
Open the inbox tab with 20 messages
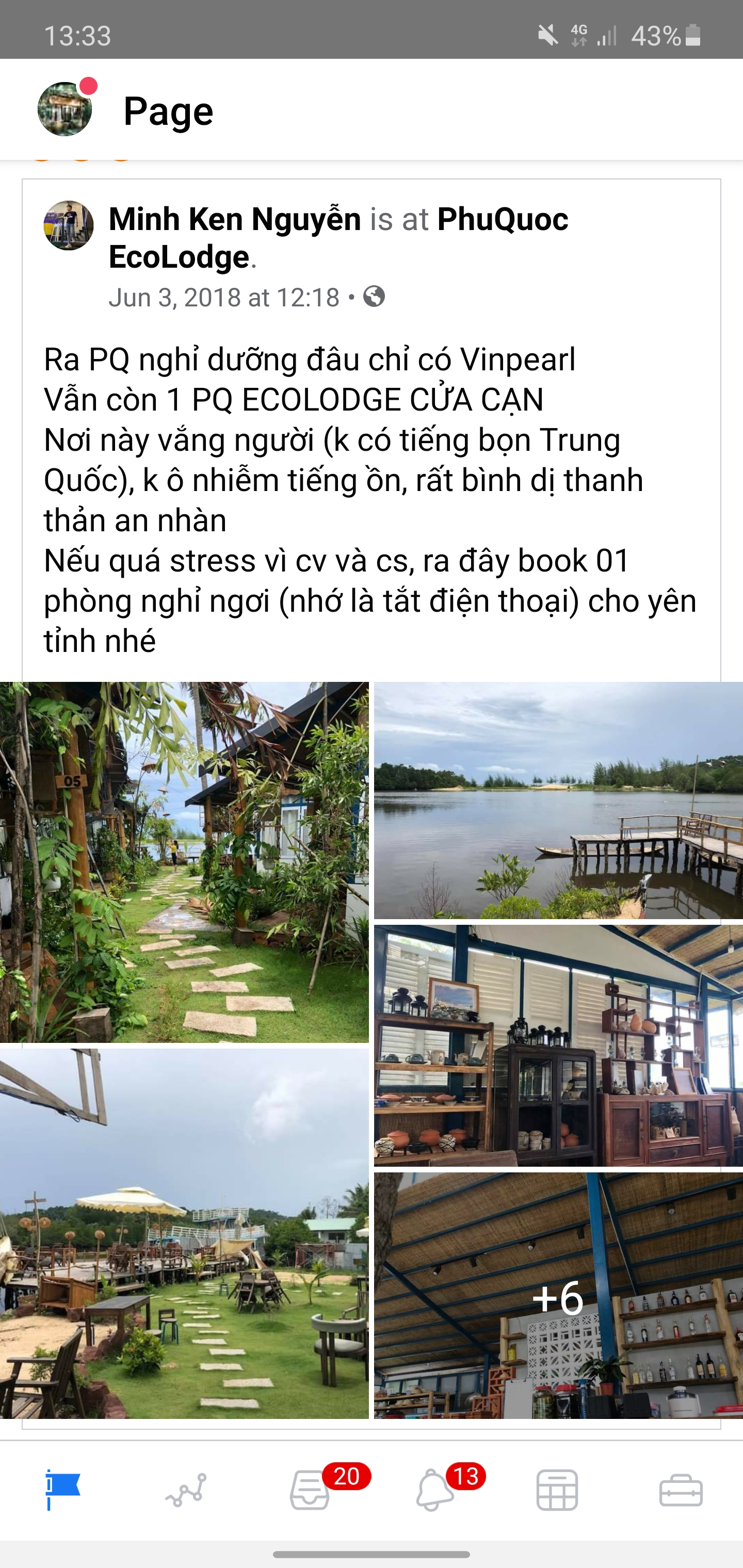(x=311, y=1490)
